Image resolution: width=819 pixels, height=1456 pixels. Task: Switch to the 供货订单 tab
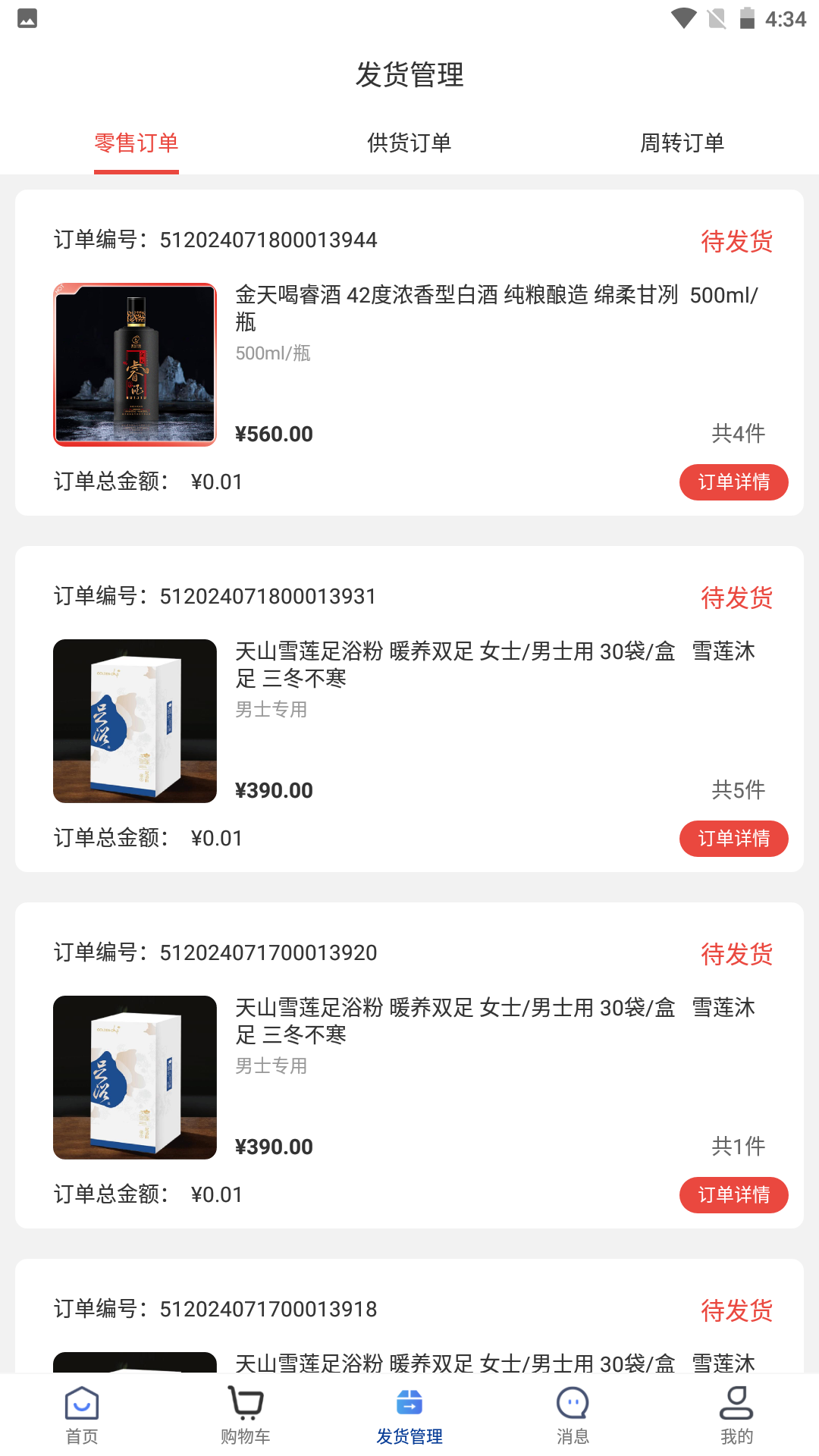coord(409,143)
